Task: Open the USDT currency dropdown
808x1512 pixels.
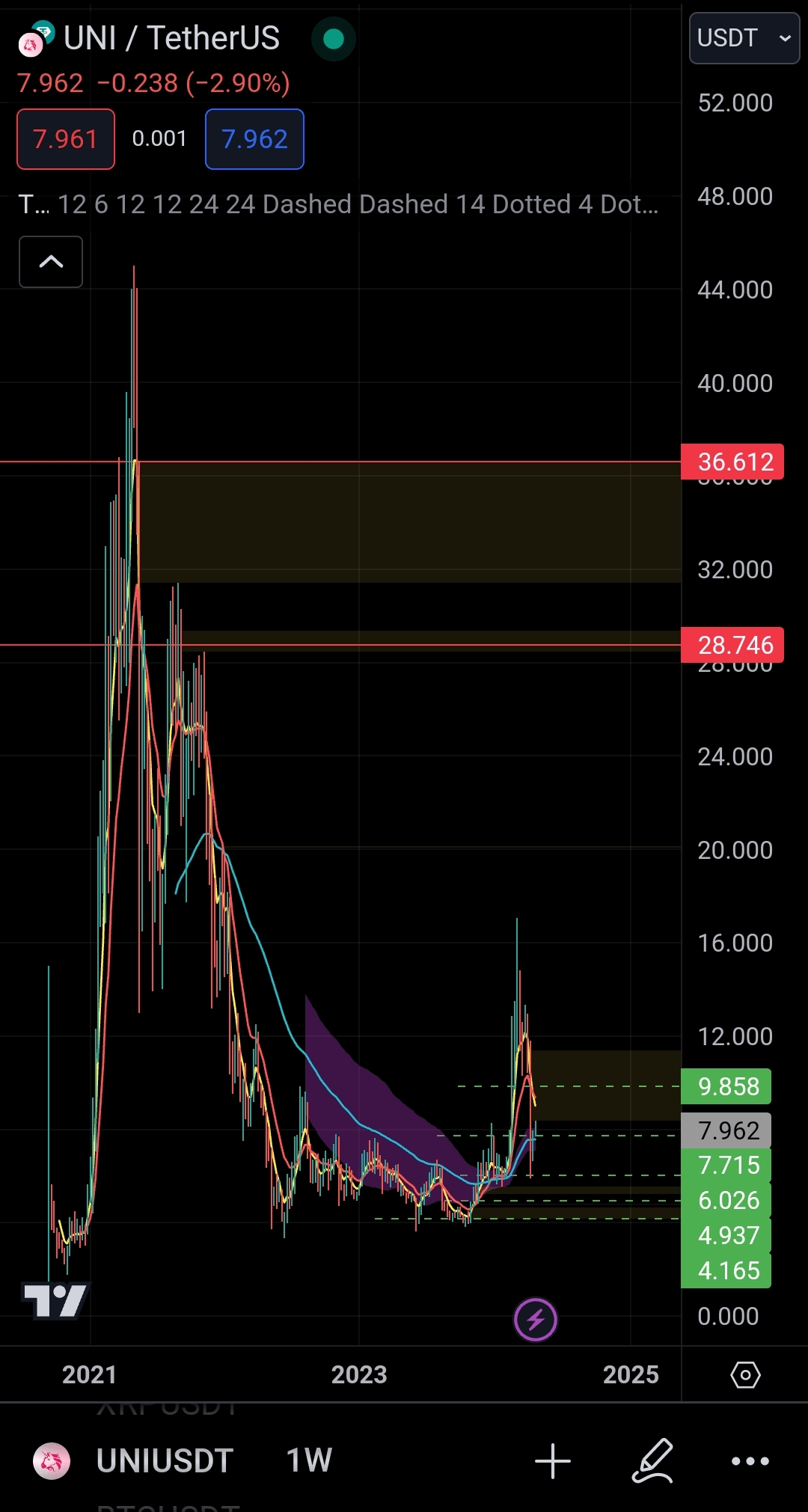Action: tap(744, 38)
